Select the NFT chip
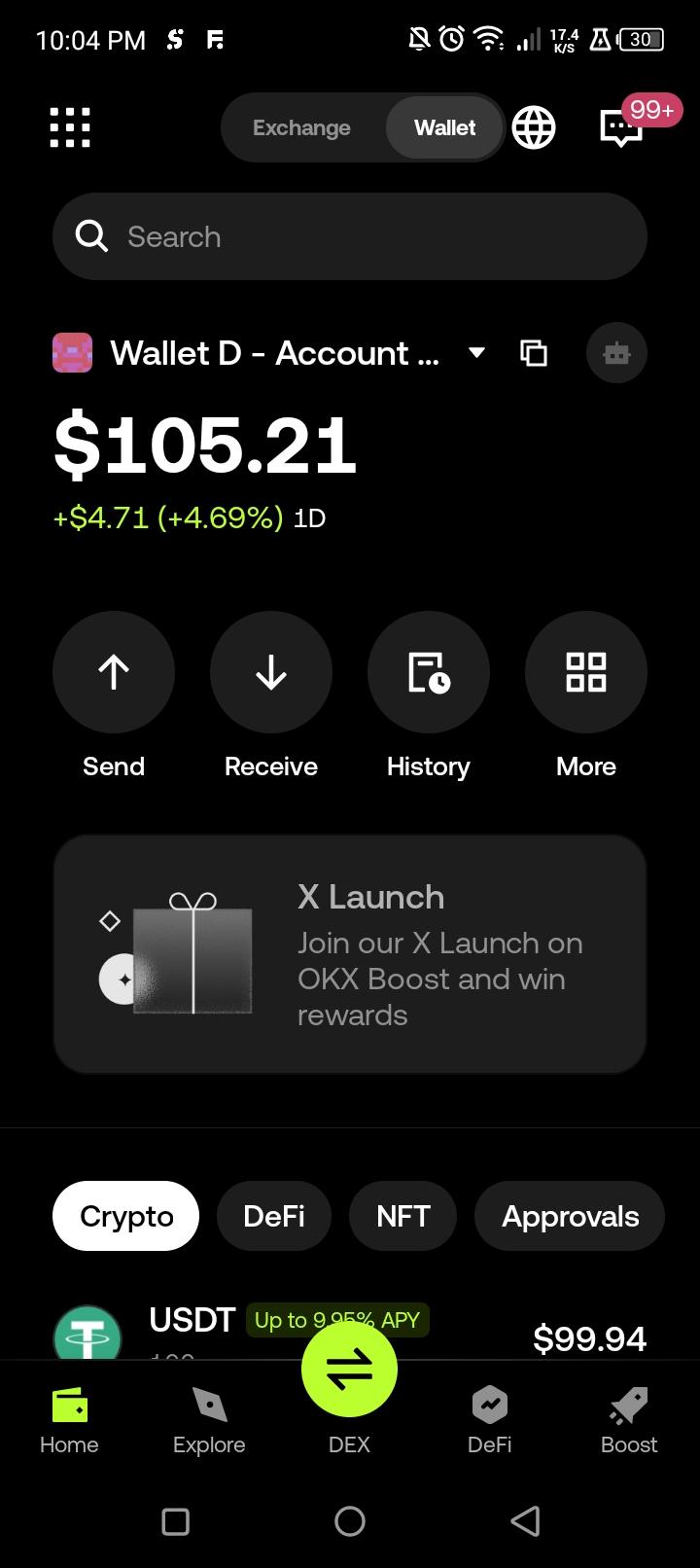Viewport: 700px width, 1568px height. 403,1216
